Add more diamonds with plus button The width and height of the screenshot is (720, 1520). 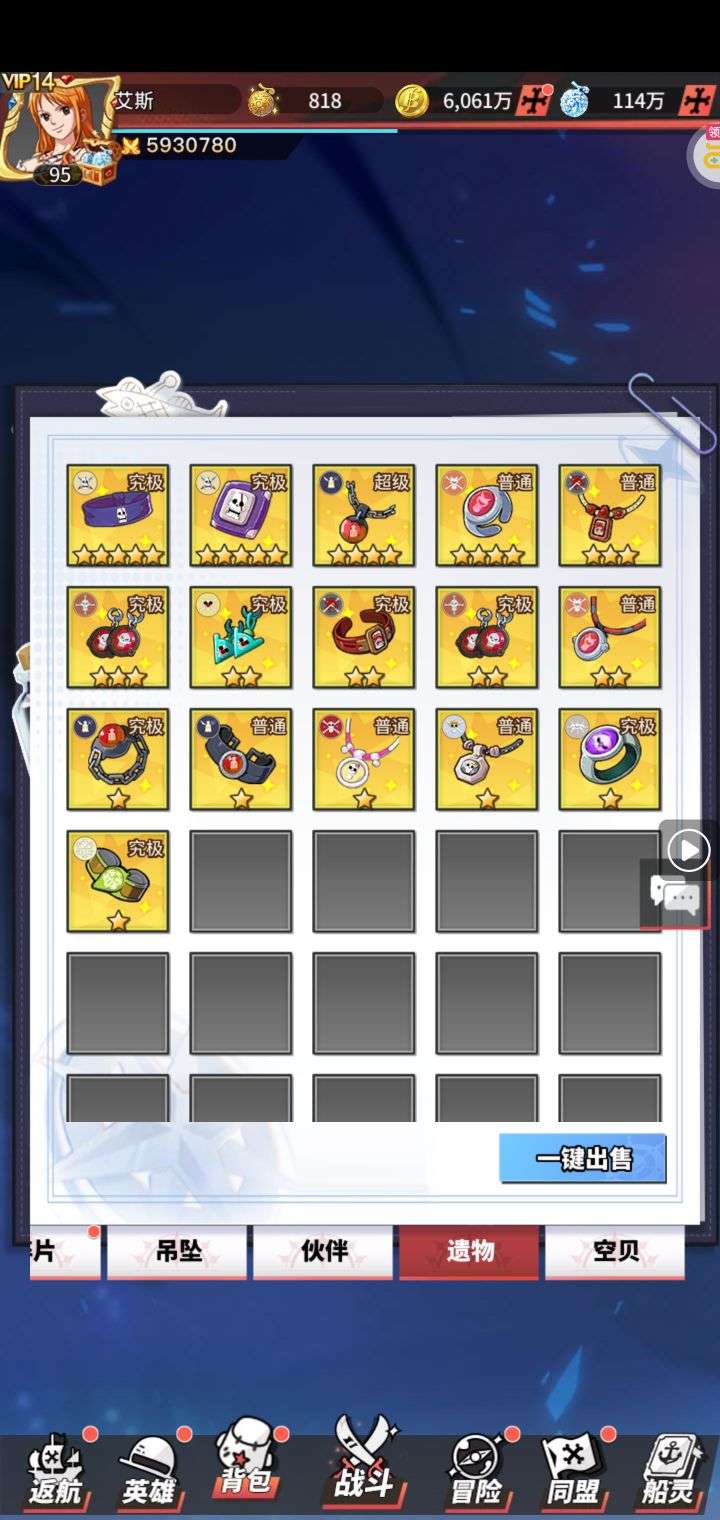click(x=695, y=101)
